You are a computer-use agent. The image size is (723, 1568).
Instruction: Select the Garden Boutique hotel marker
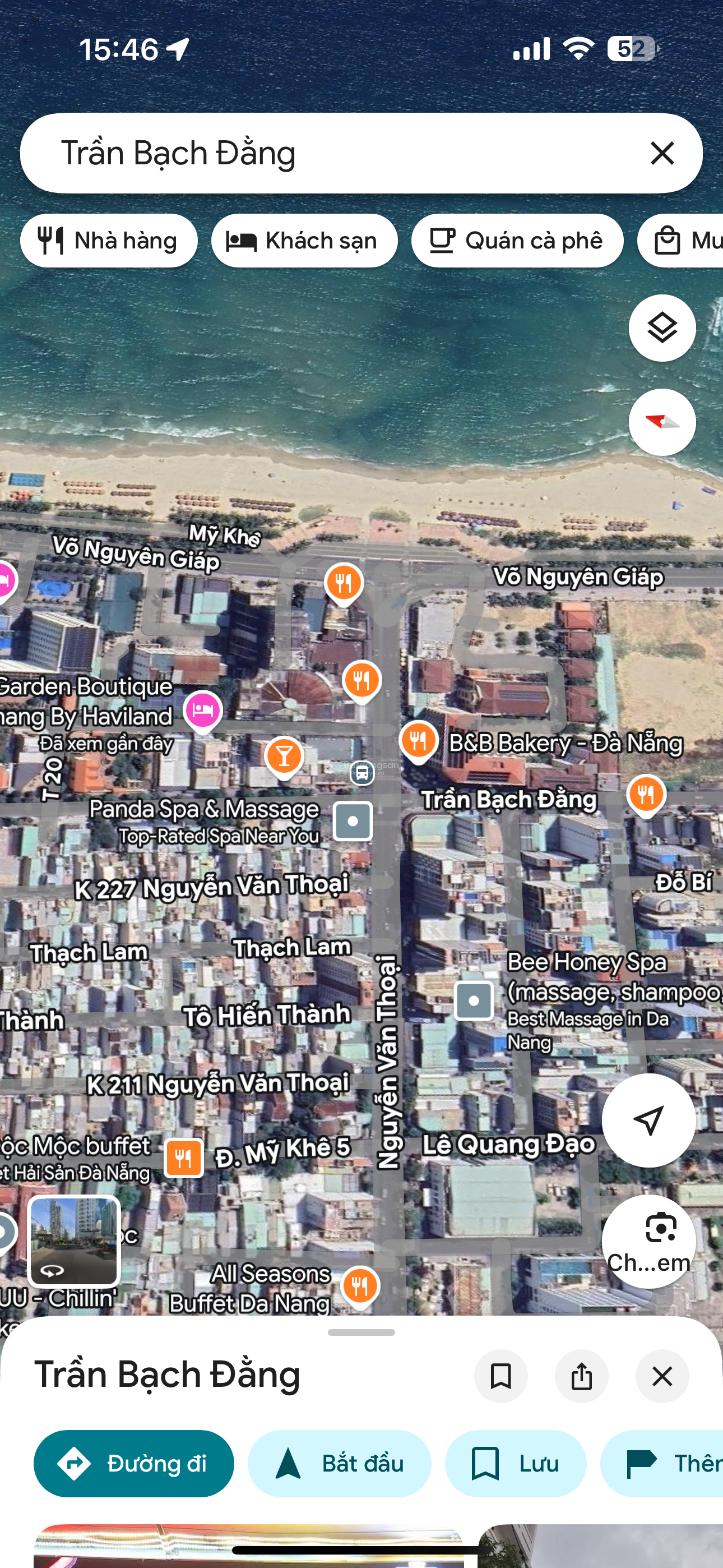[x=203, y=710]
